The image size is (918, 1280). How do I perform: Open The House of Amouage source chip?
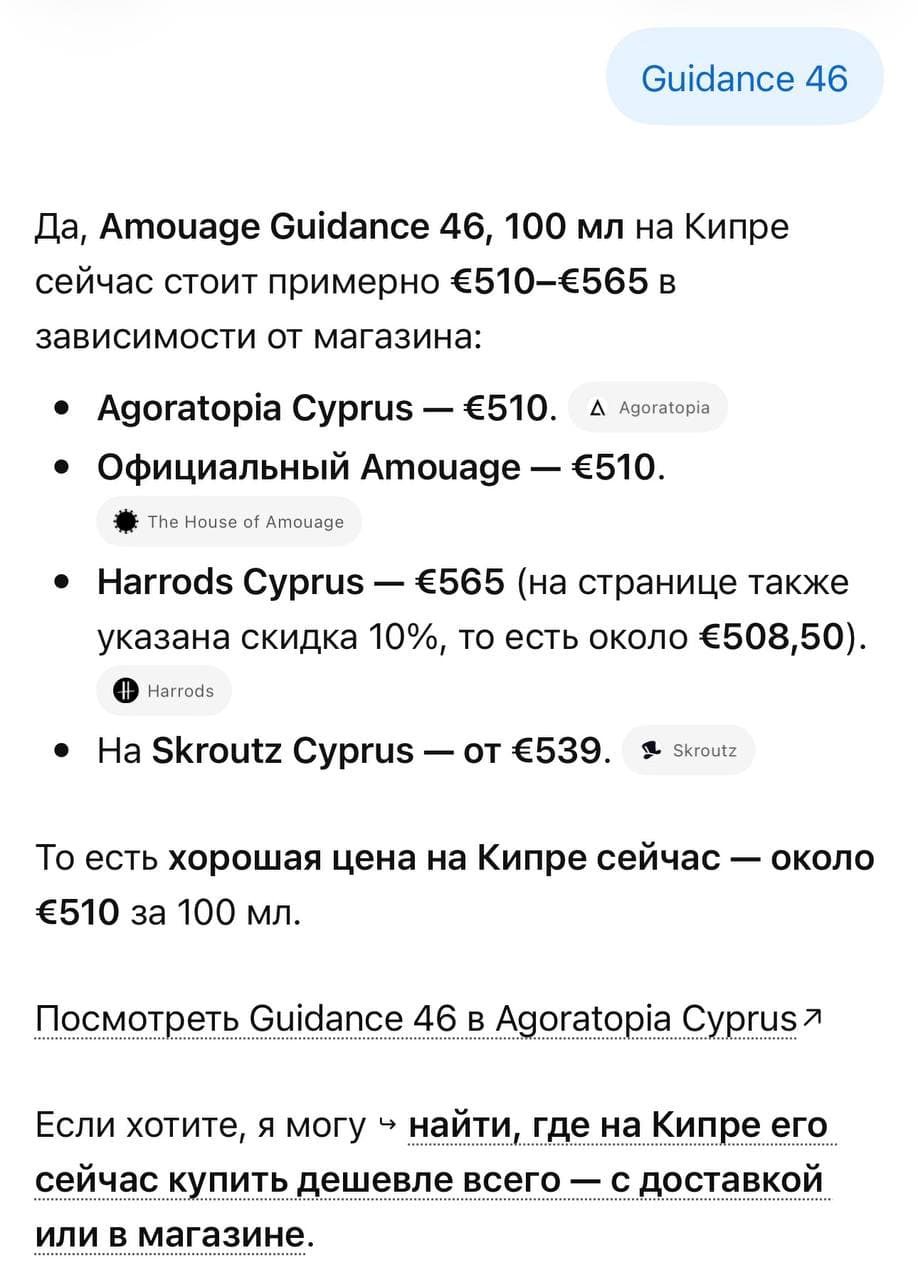(229, 521)
